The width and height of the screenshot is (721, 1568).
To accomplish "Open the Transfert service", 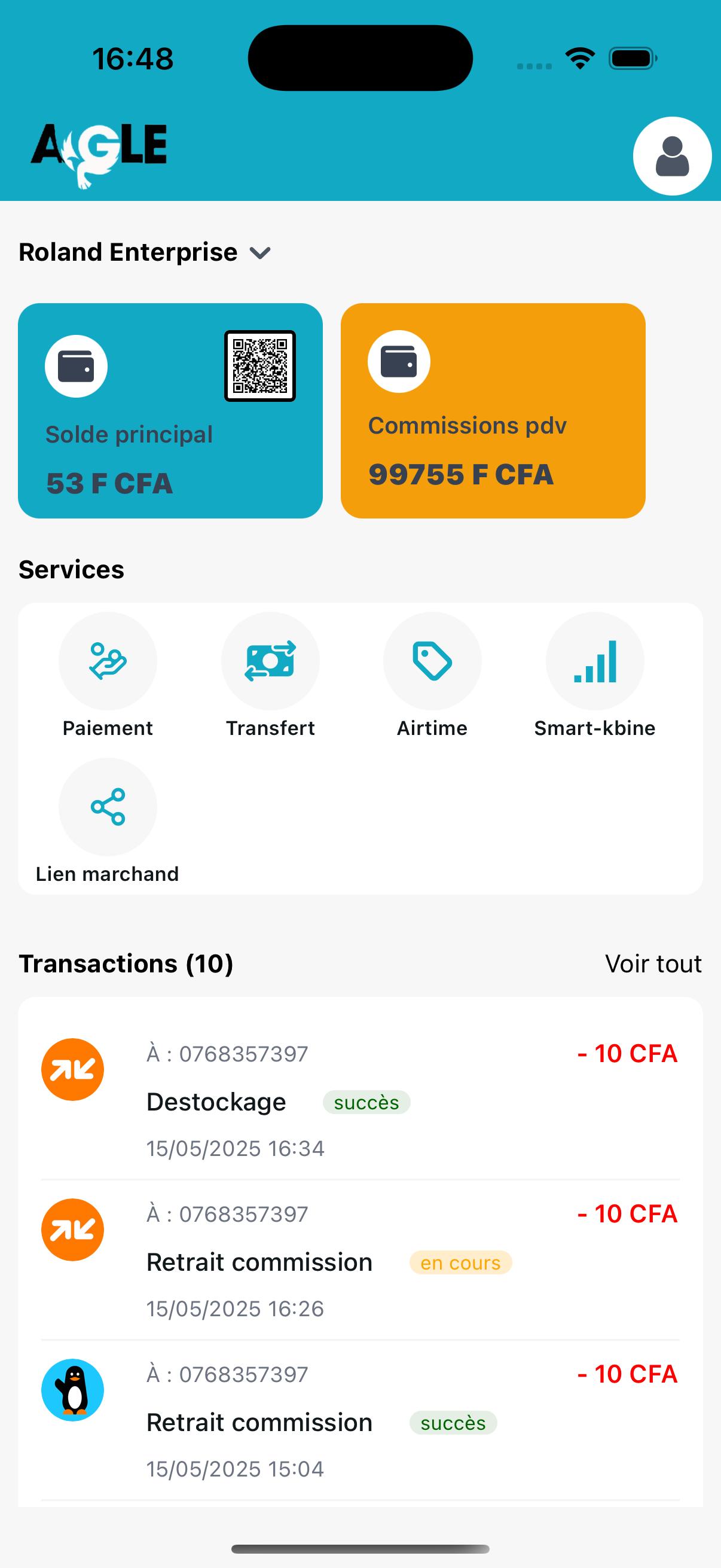I will point(270,676).
